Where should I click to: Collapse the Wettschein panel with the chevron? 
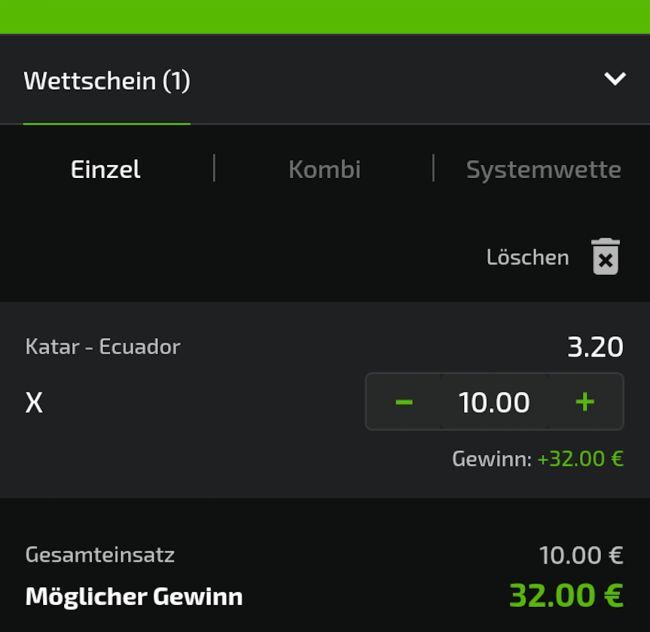click(x=614, y=79)
